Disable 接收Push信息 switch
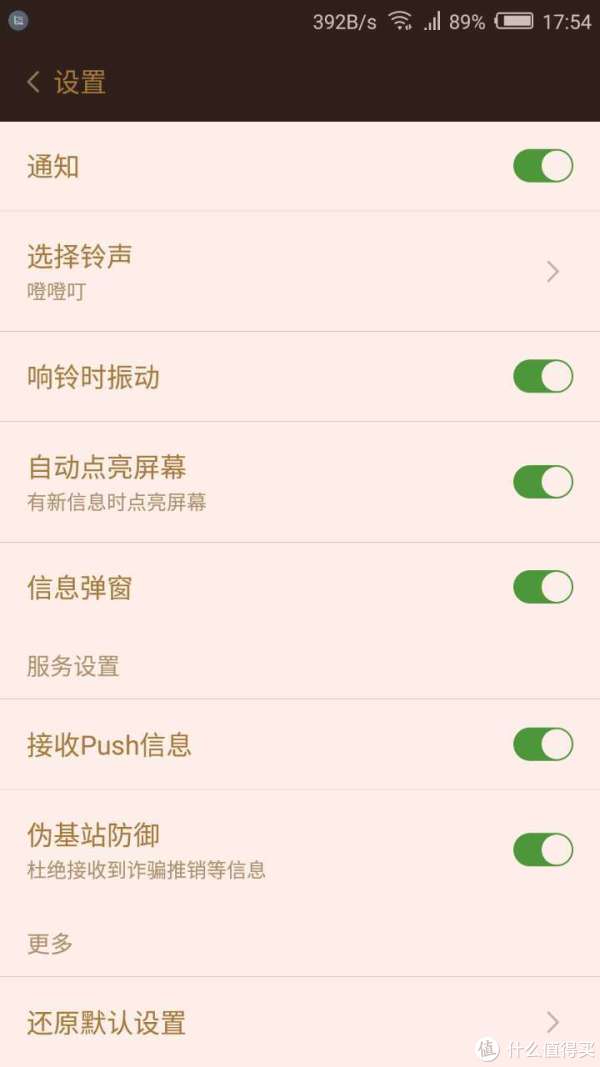The height and width of the screenshot is (1067, 600). pyautogui.click(x=543, y=744)
